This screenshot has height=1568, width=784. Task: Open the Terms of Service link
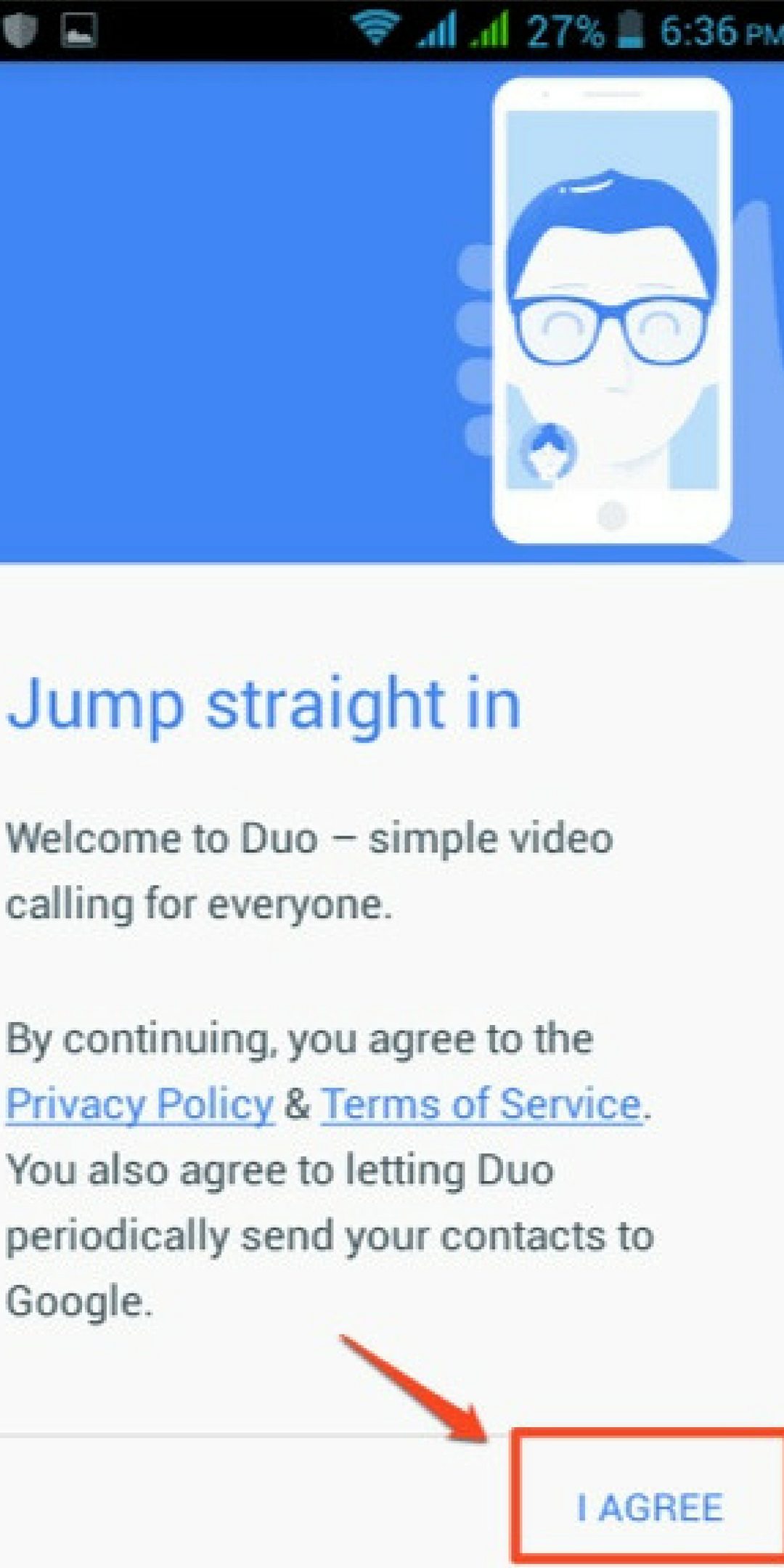click(482, 1106)
